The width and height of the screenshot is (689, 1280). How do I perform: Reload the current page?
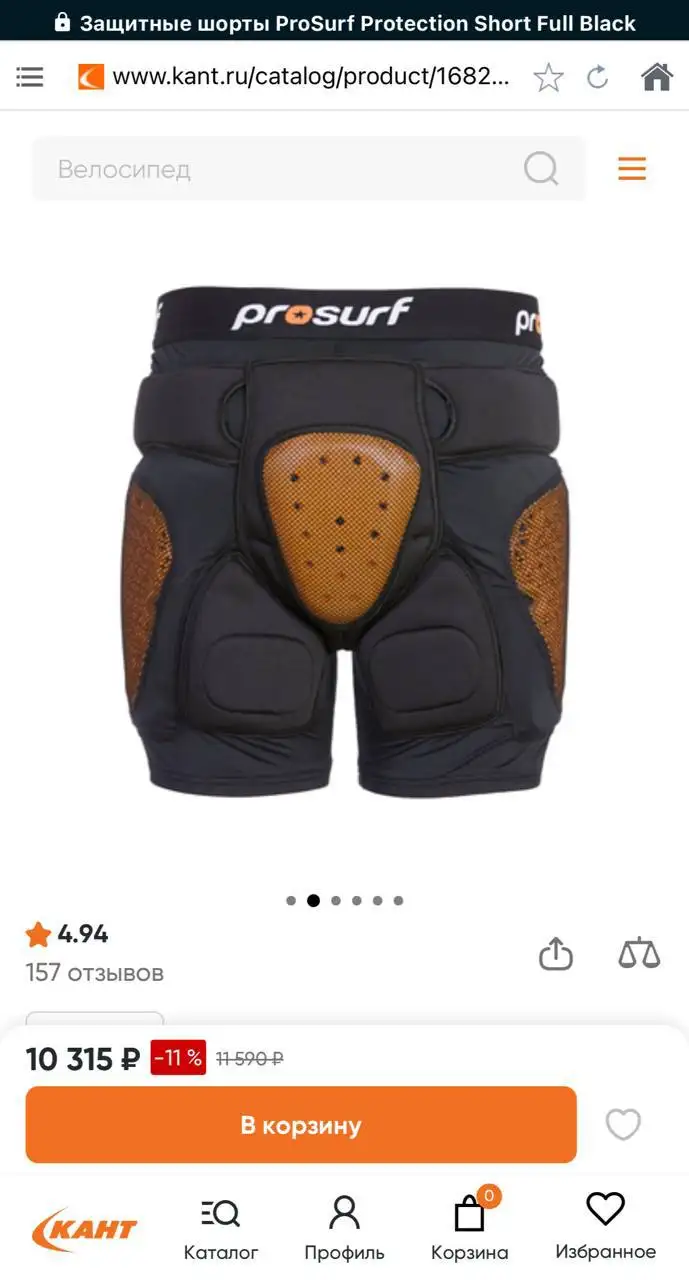598,77
